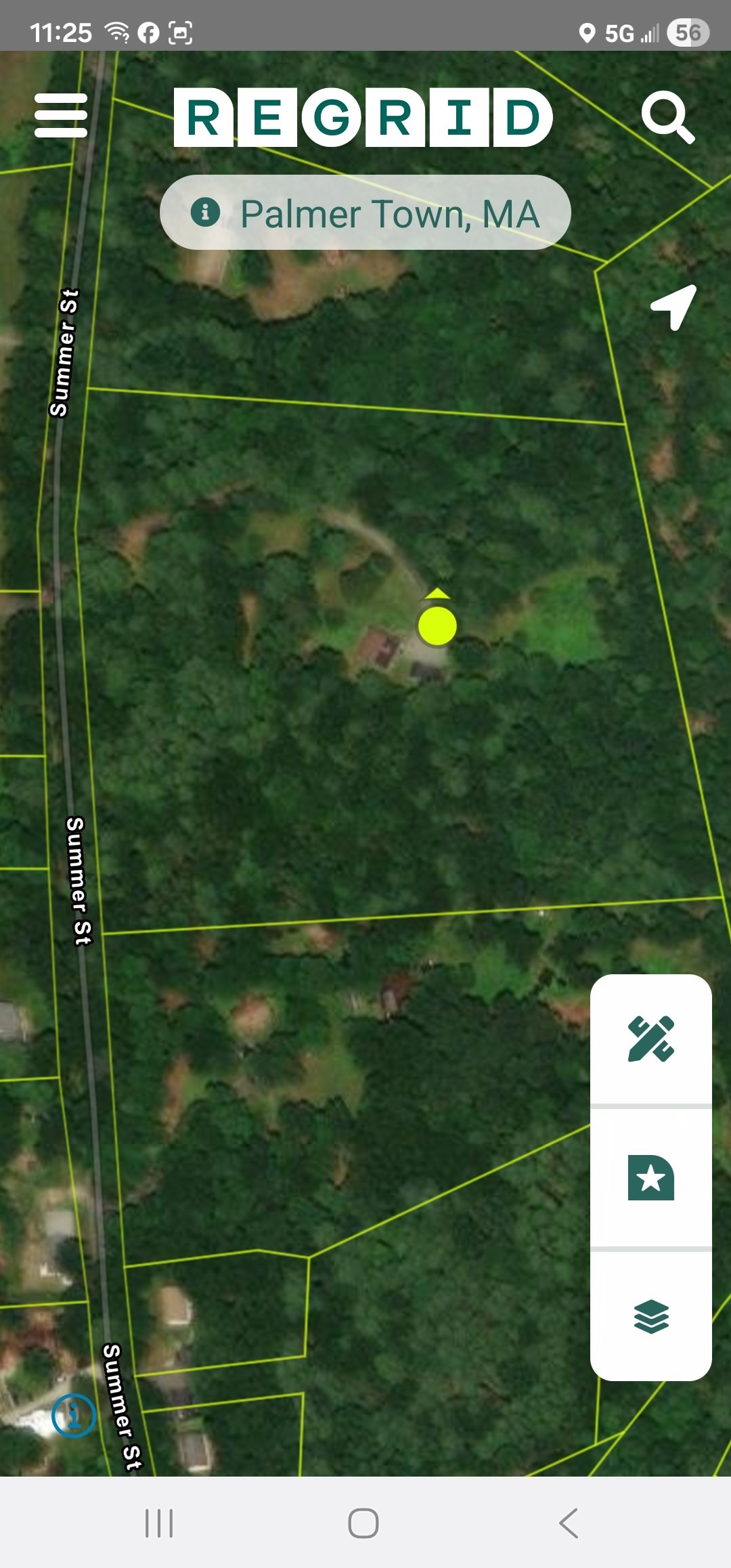Image resolution: width=731 pixels, height=1568 pixels.
Task: Tap the search magnifier icon
Action: click(669, 116)
